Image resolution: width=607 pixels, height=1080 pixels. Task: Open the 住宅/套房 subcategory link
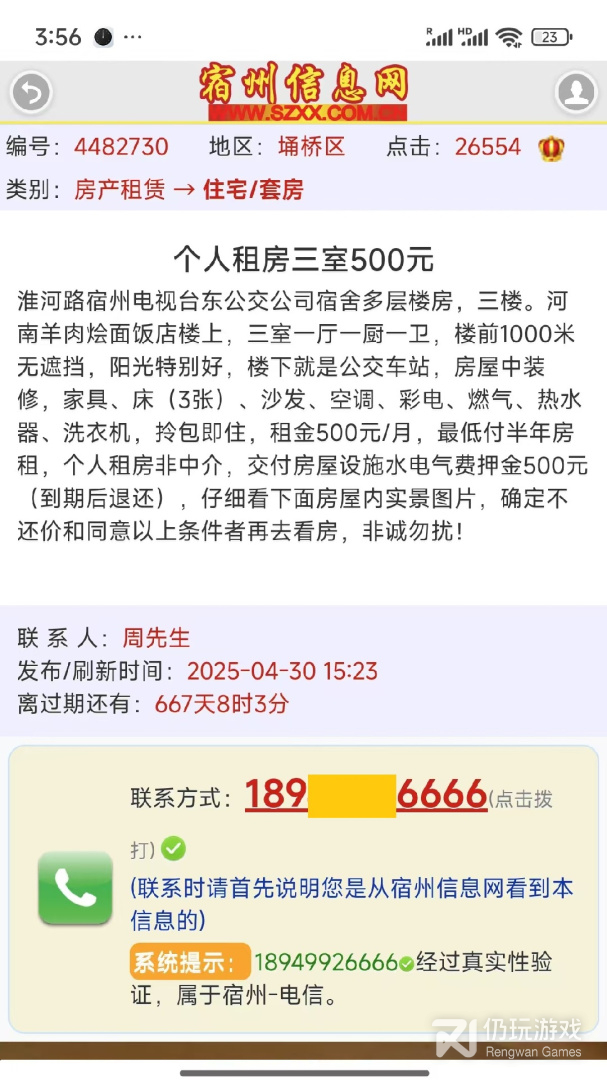pyautogui.click(x=253, y=189)
